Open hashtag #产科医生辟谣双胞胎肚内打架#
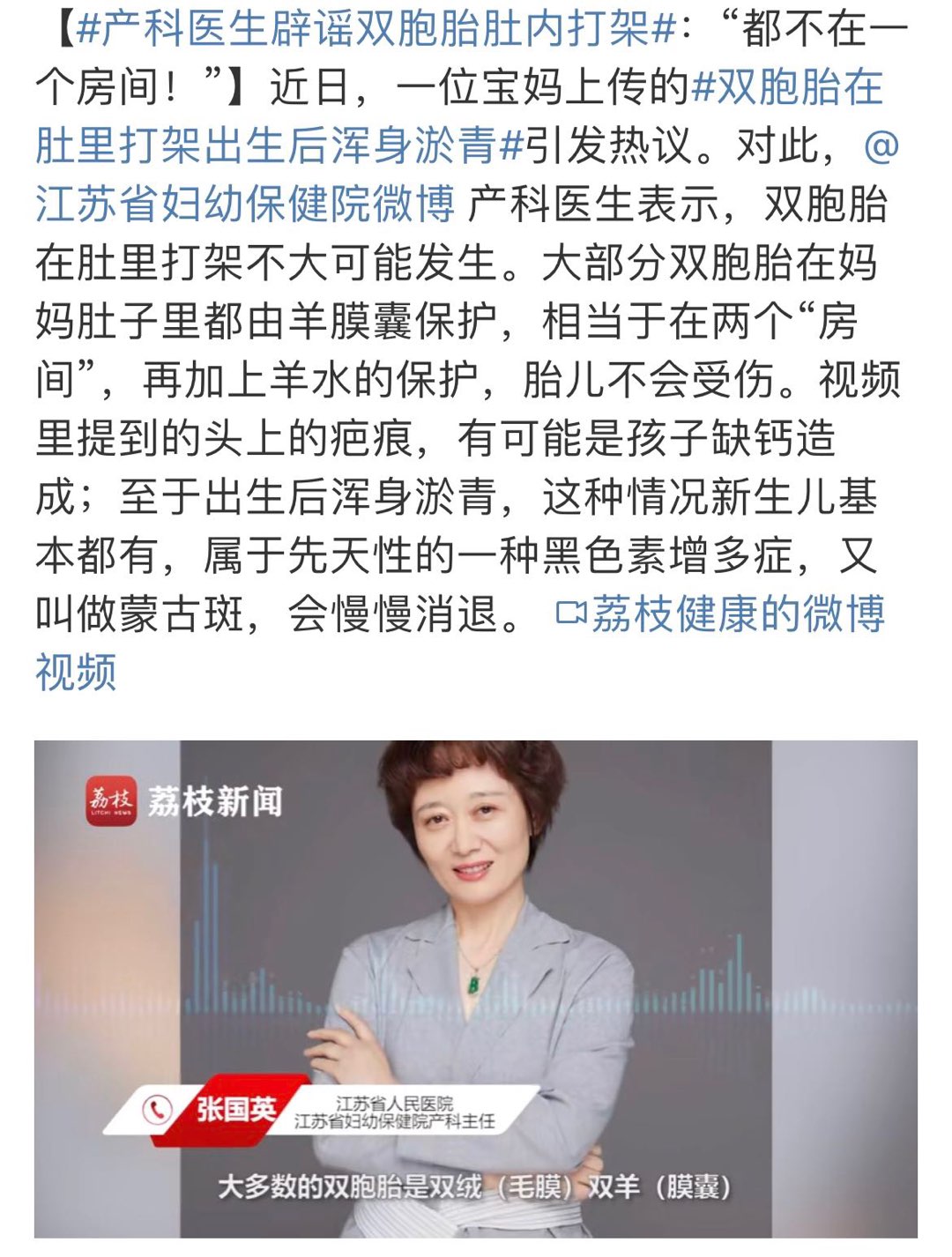Image resolution: width=952 pixels, height=1257 pixels. coord(375,30)
